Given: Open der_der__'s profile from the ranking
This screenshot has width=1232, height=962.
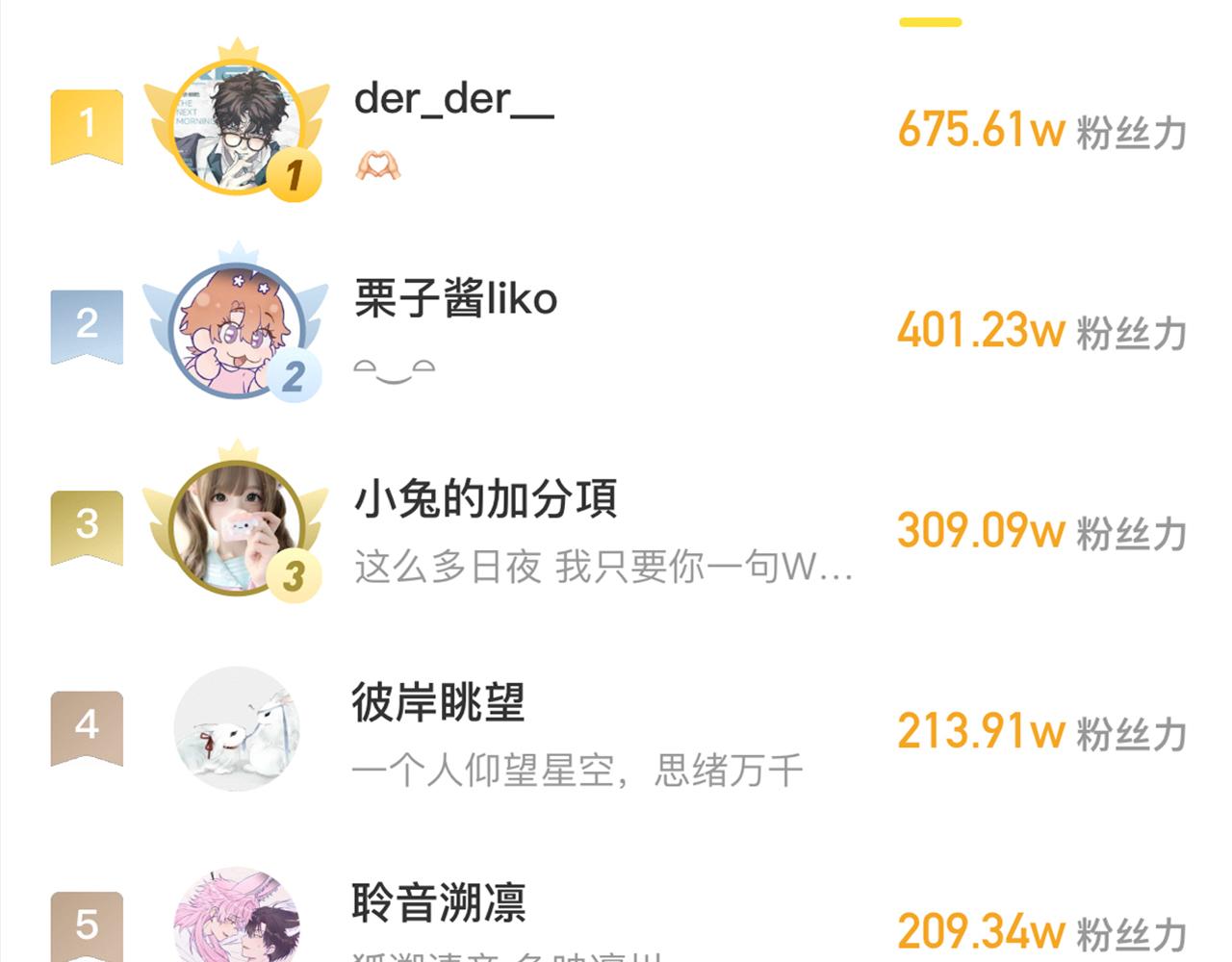Looking at the screenshot, I should 453,99.
